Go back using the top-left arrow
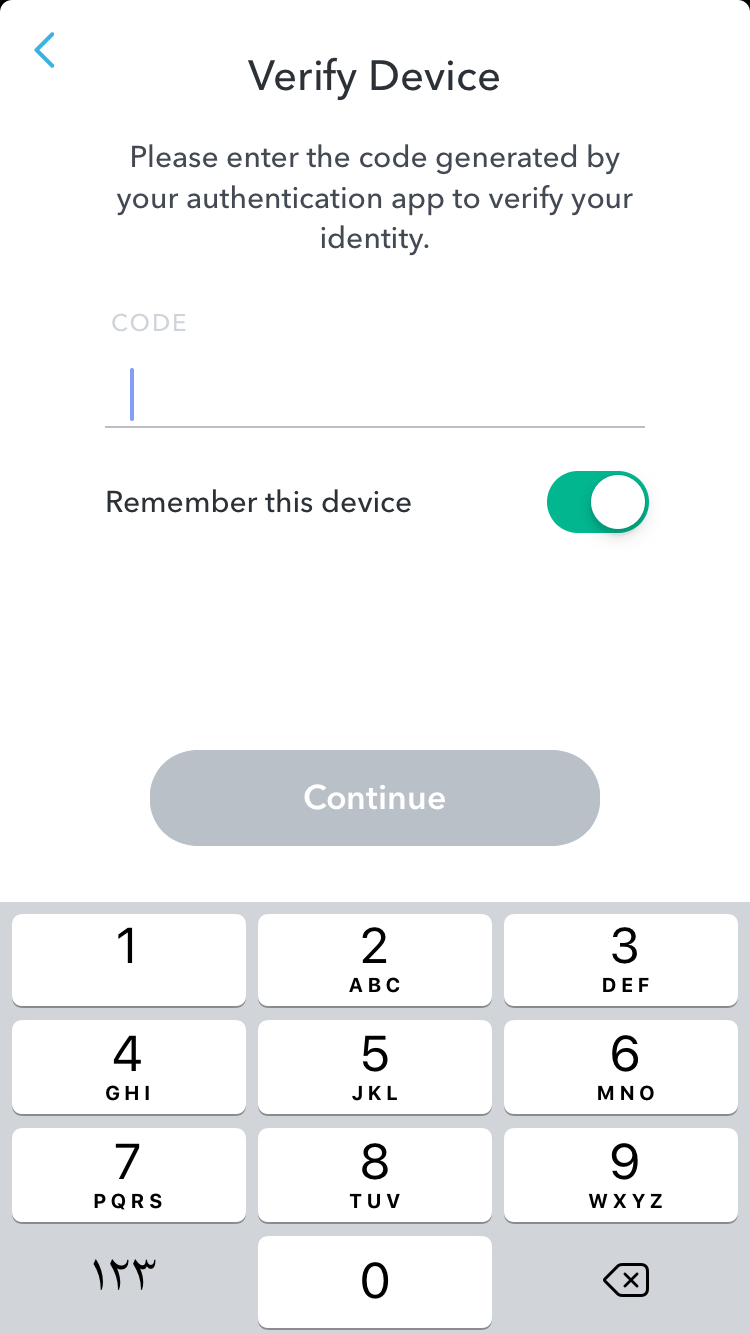 pyautogui.click(x=44, y=50)
